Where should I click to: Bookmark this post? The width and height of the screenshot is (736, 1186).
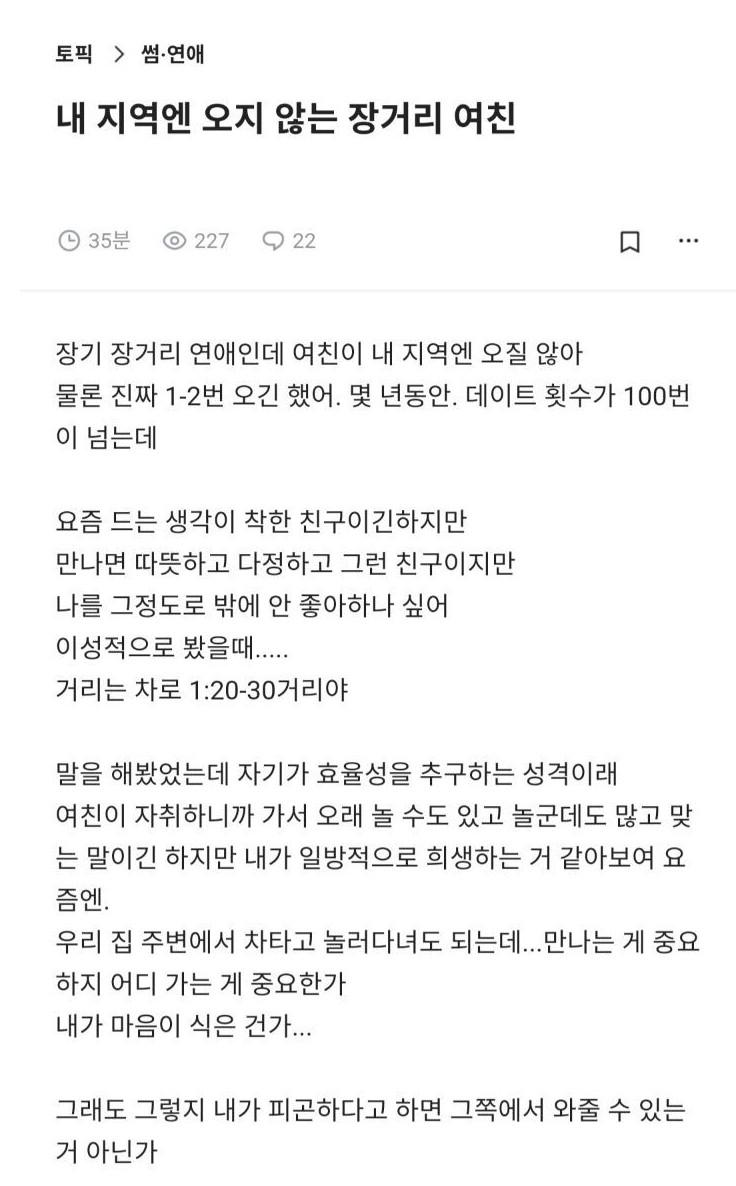[630, 242]
